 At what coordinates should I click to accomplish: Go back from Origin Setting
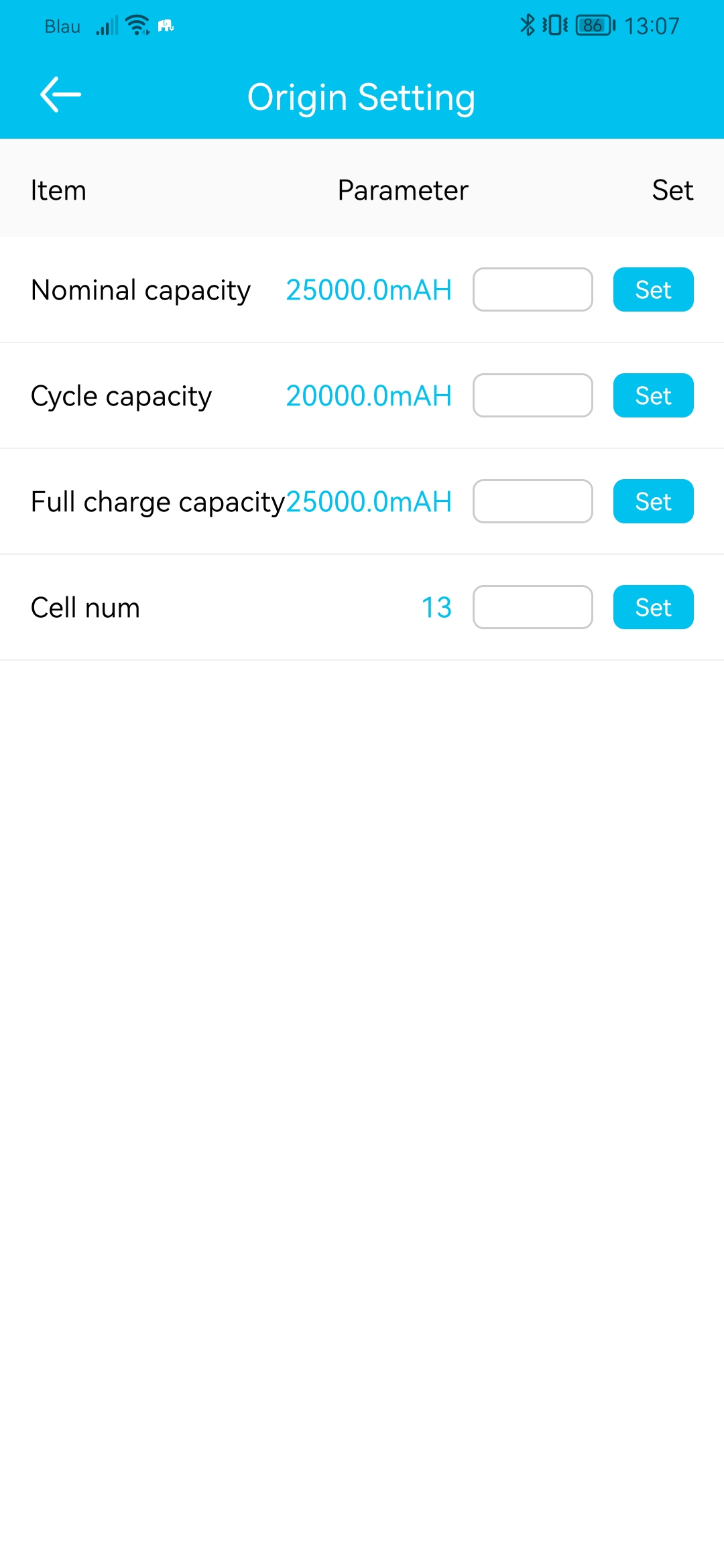click(x=60, y=95)
